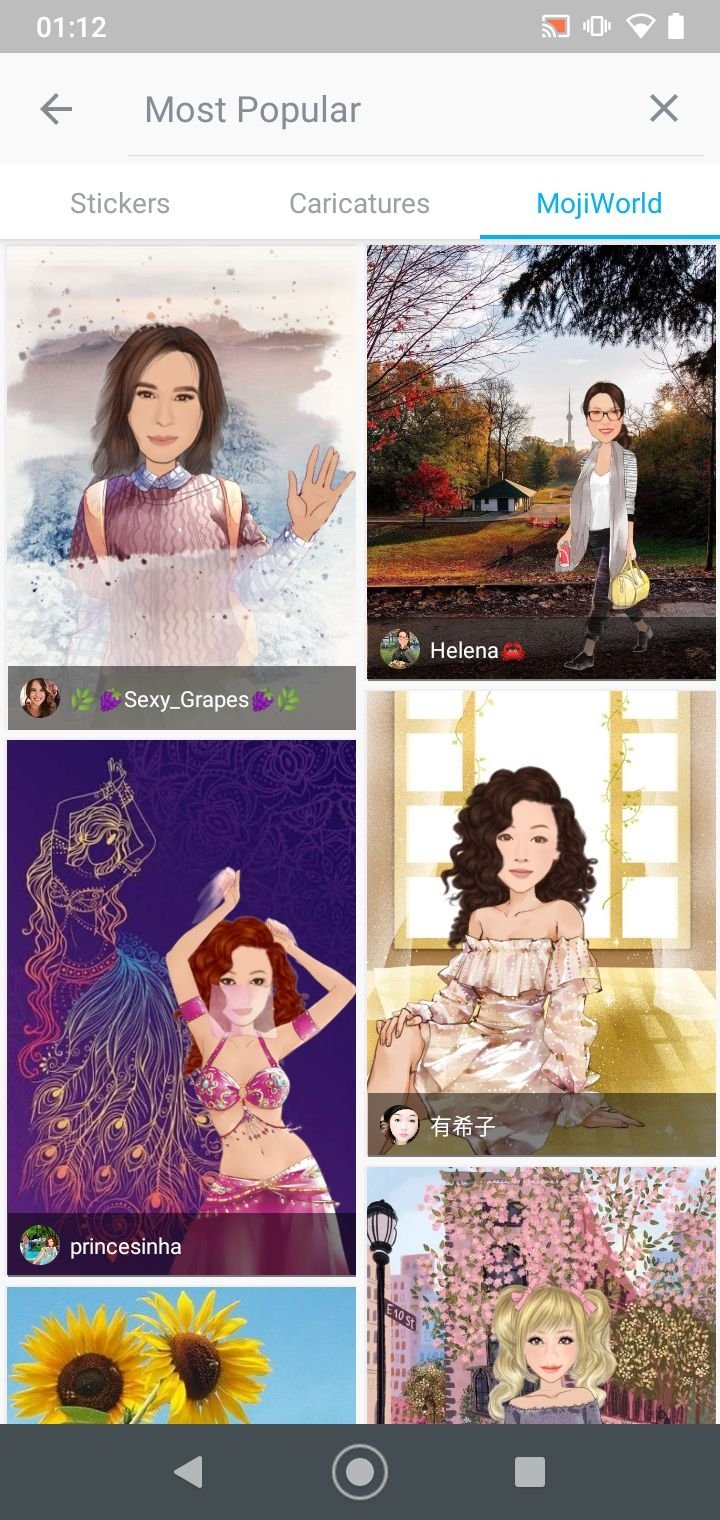Go back using the arrow icon
This screenshot has width=720, height=1520.
56,109
